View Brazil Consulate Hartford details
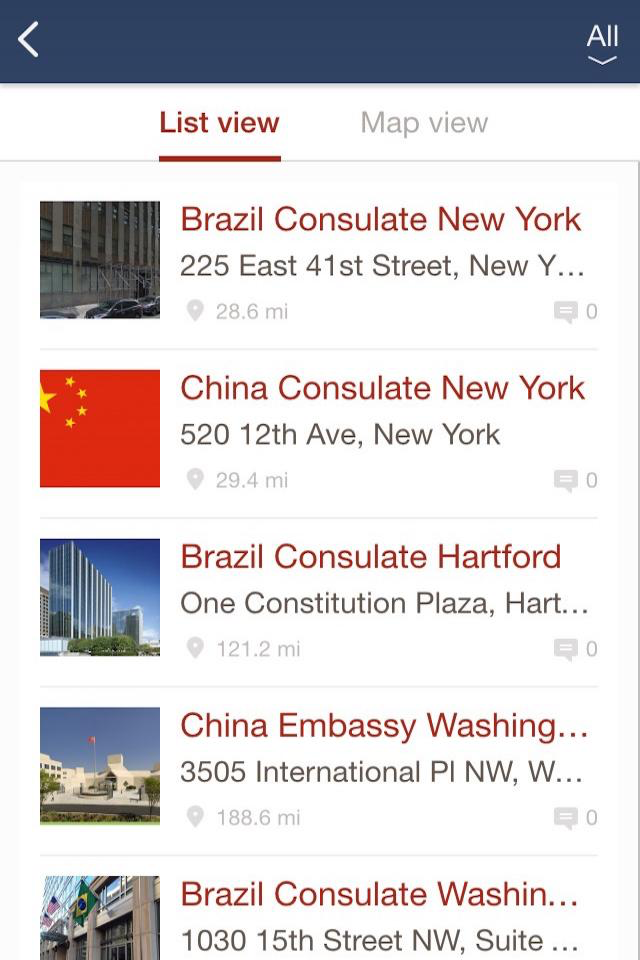The width and height of the screenshot is (640, 960). point(370,557)
